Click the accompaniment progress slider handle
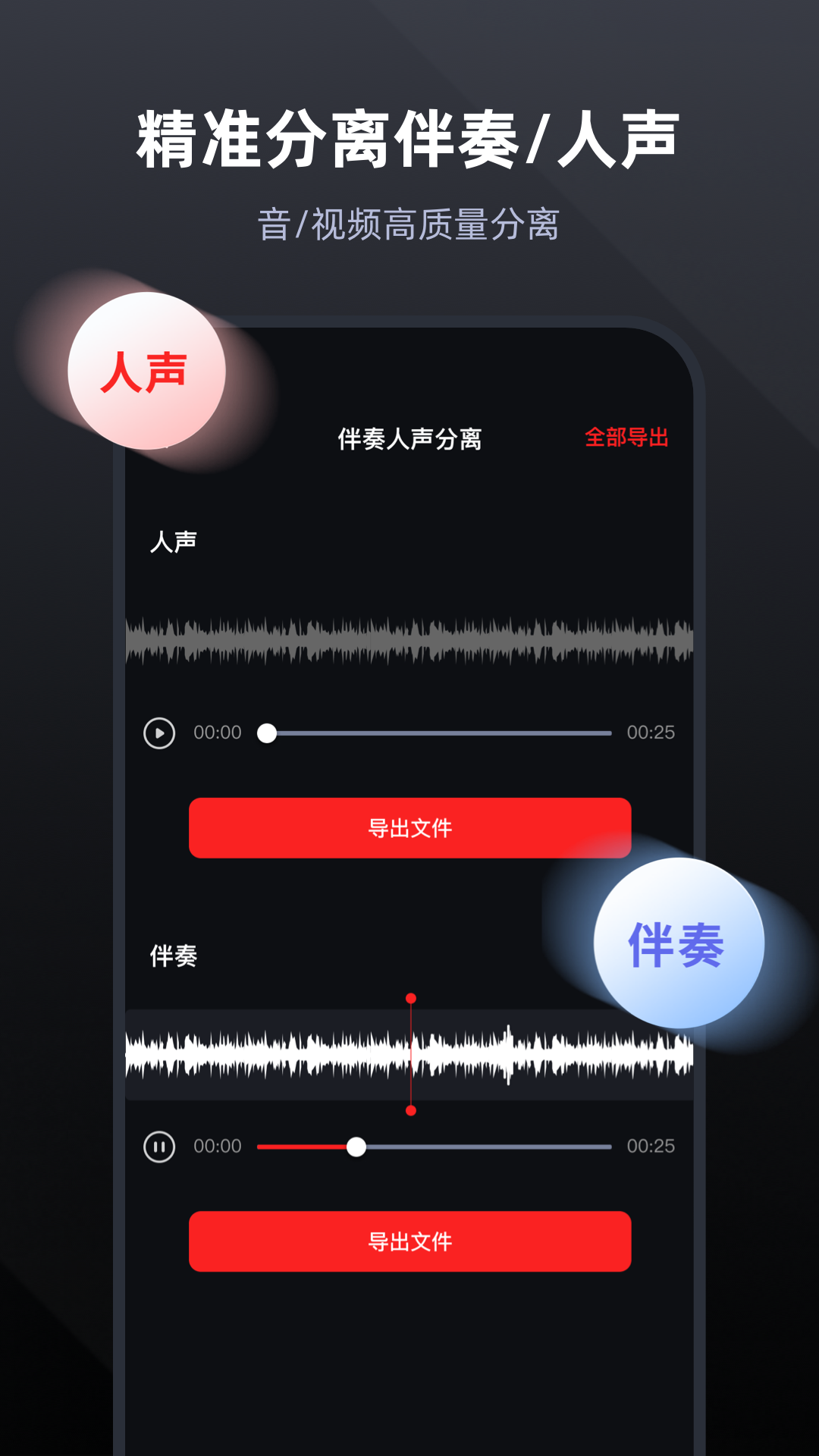 pos(357,1148)
